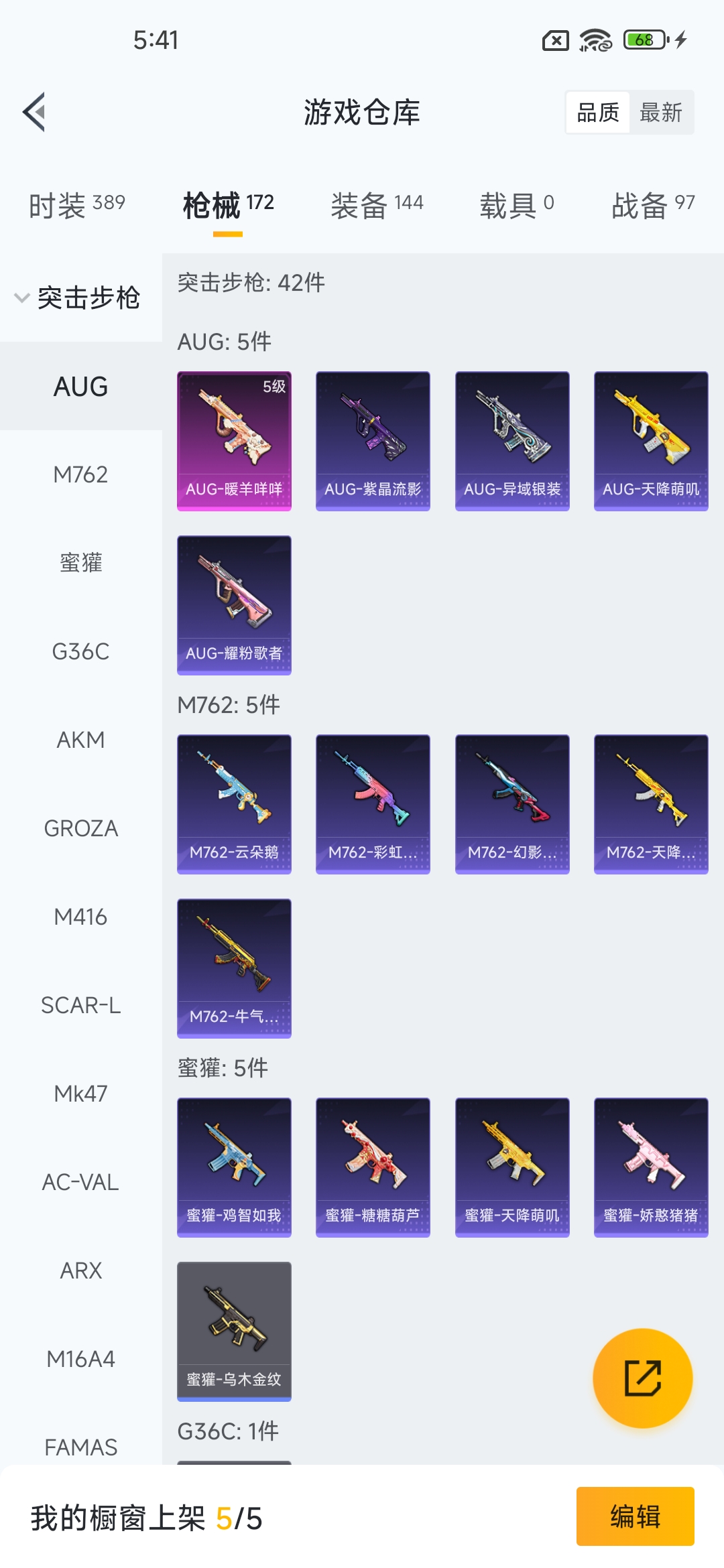Image resolution: width=724 pixels, height=1568 pixels.
Task: View the AUG-紫晶流影 skin
Action: point(373,441)
